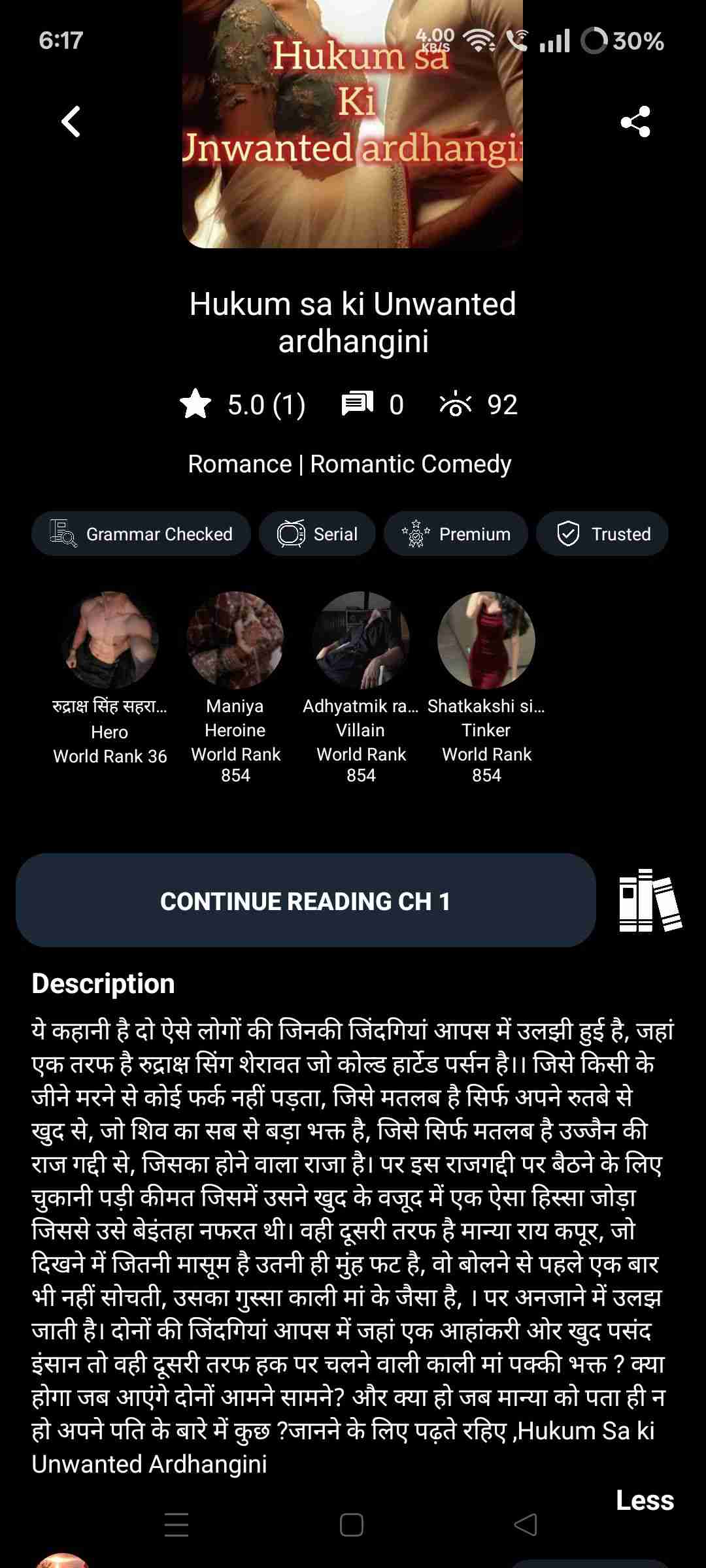This screenshot has width=706, height=1568.
Task: Open the 5.0 star rating
Action: (243, 404)
